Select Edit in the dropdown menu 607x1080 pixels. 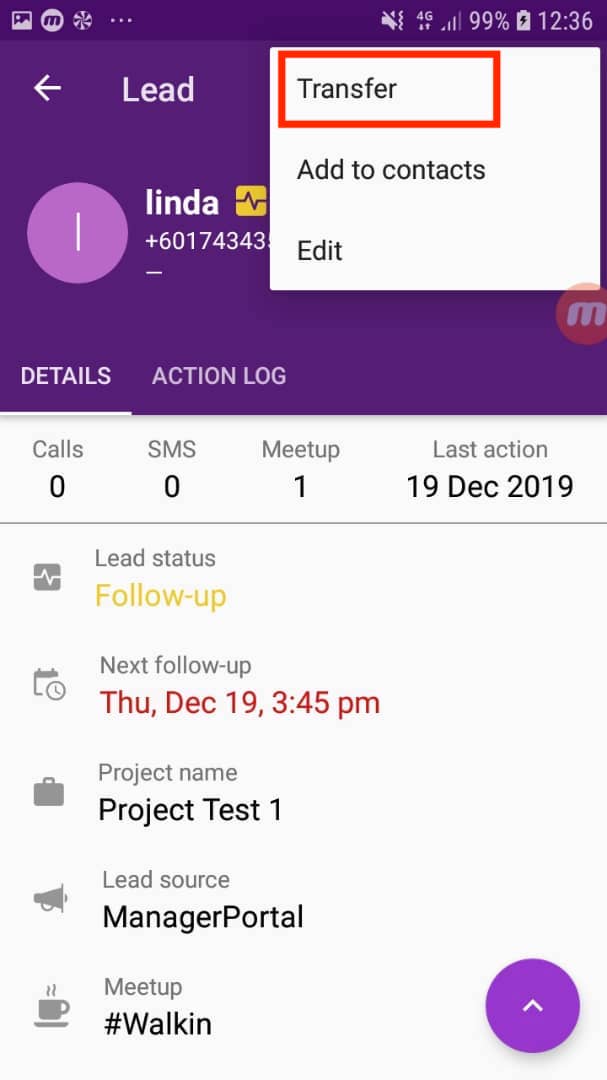click(435, 251)
